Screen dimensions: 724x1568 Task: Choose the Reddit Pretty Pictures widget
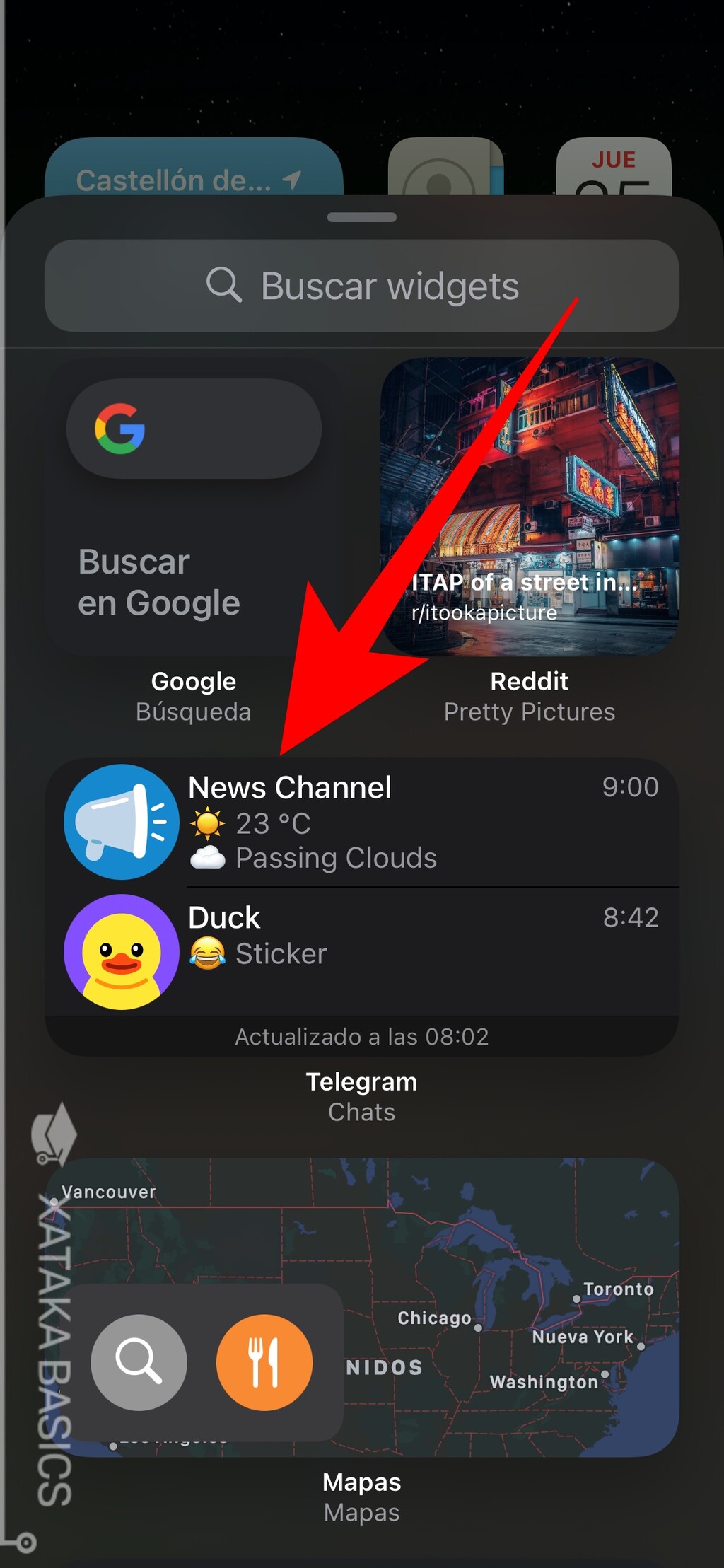tap(530, 507)
